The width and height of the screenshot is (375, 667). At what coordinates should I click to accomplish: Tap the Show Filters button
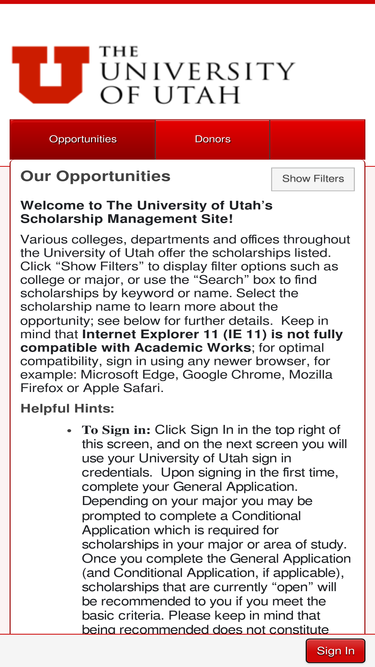[x=313, y=179]
